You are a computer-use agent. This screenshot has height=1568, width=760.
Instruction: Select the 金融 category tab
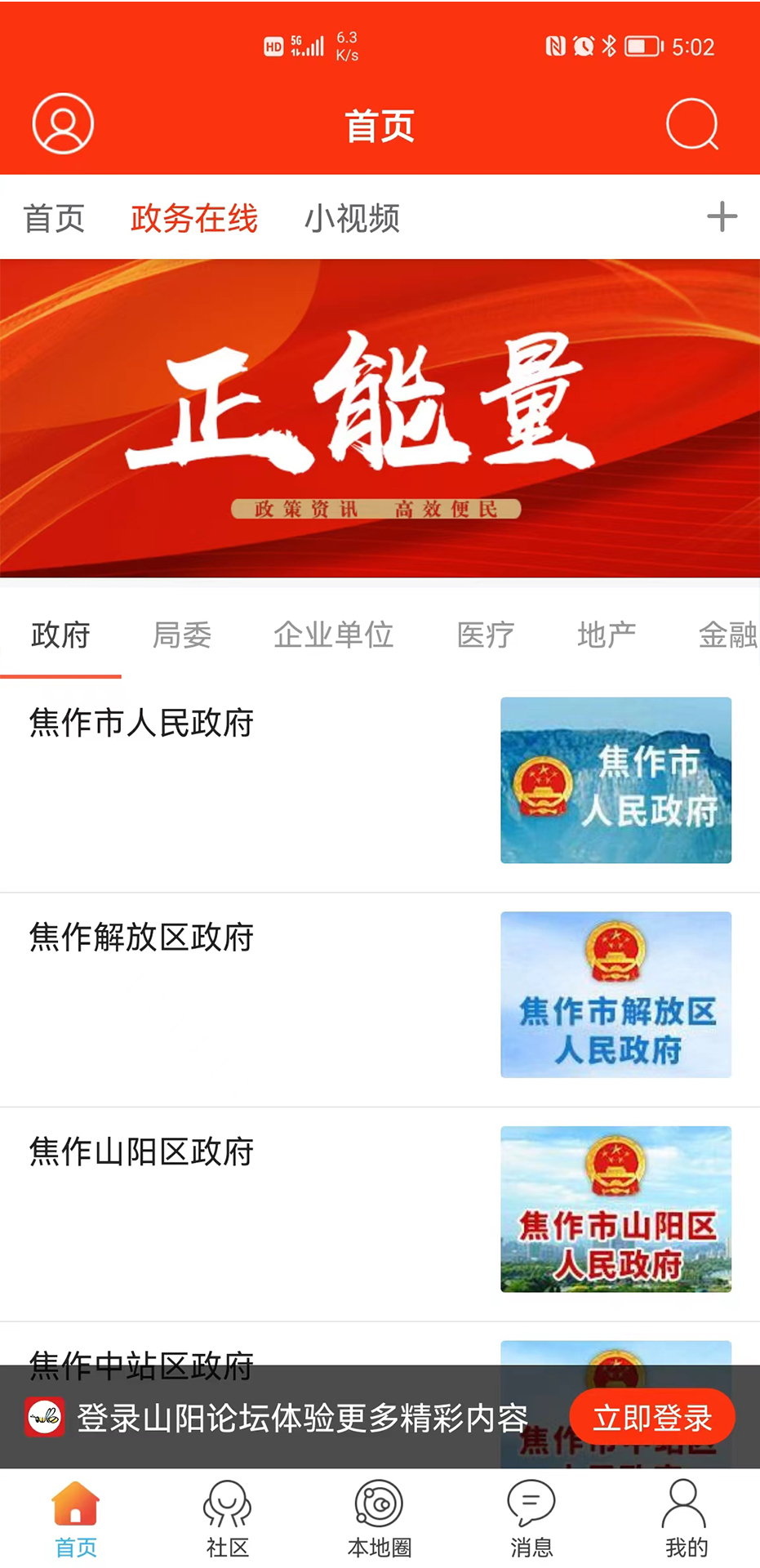(x=727, y=635)
